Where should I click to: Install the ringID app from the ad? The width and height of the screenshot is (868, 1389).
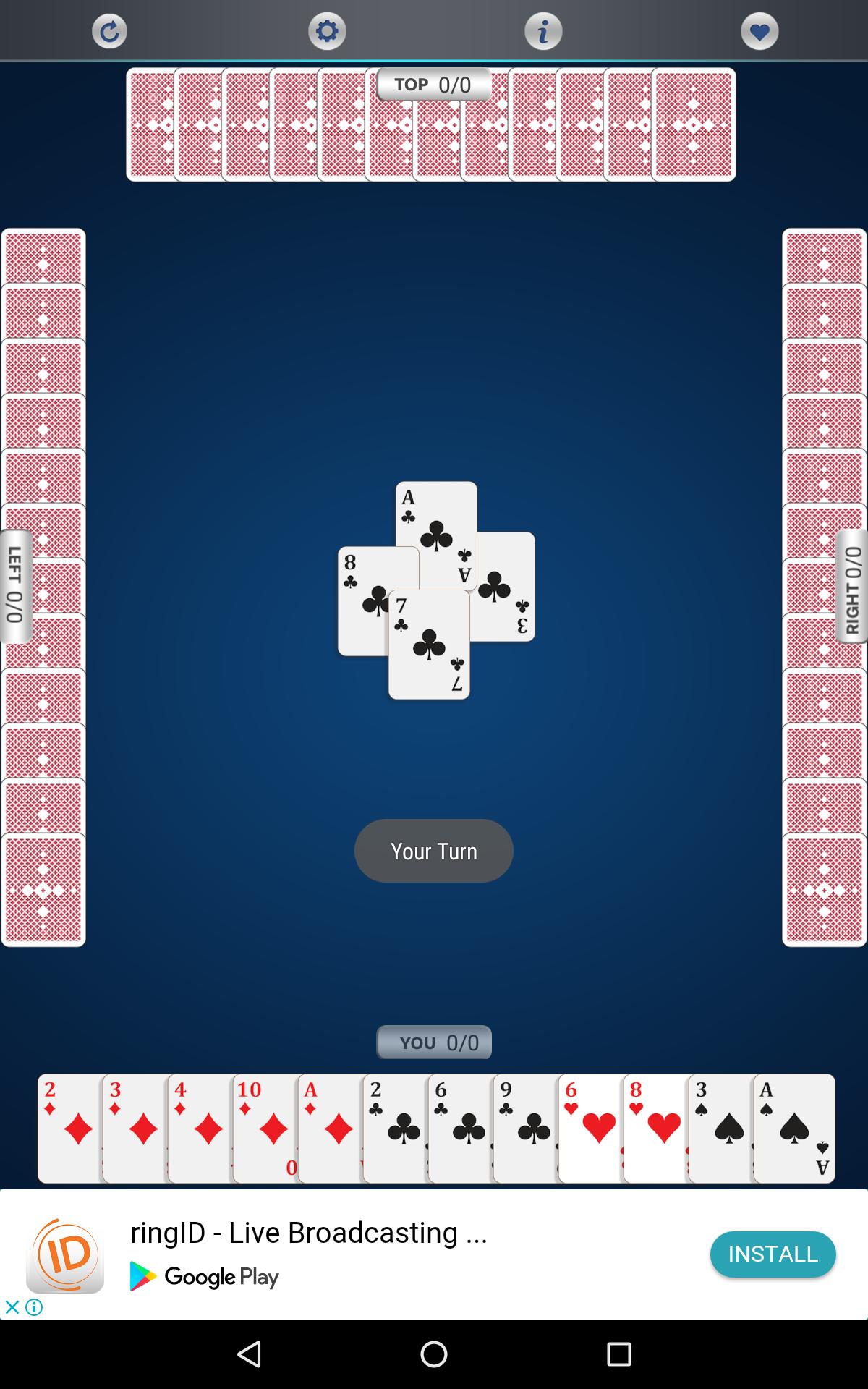(x=773, y=1254)
